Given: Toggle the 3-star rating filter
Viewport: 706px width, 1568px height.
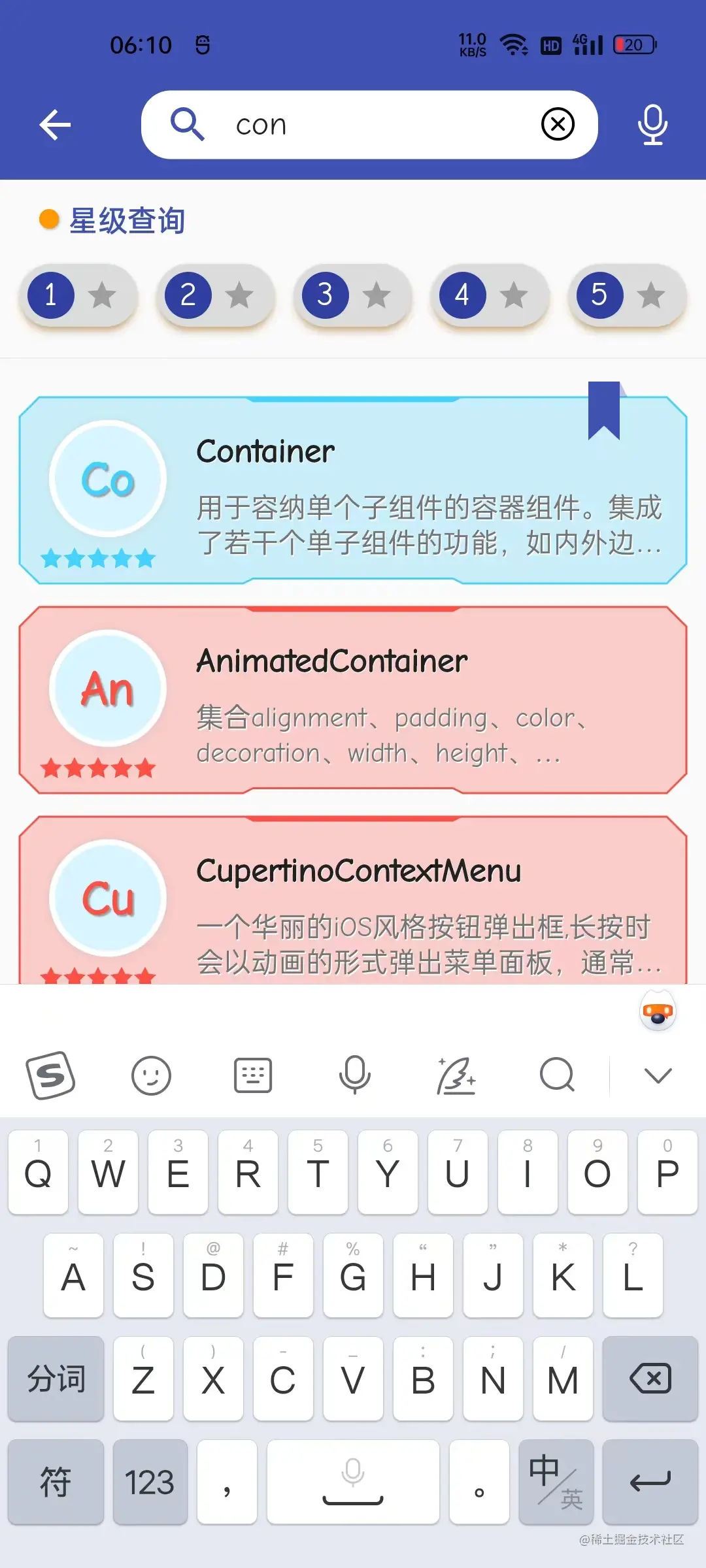Looking at the screenshot, I should [x=351, y=295].
